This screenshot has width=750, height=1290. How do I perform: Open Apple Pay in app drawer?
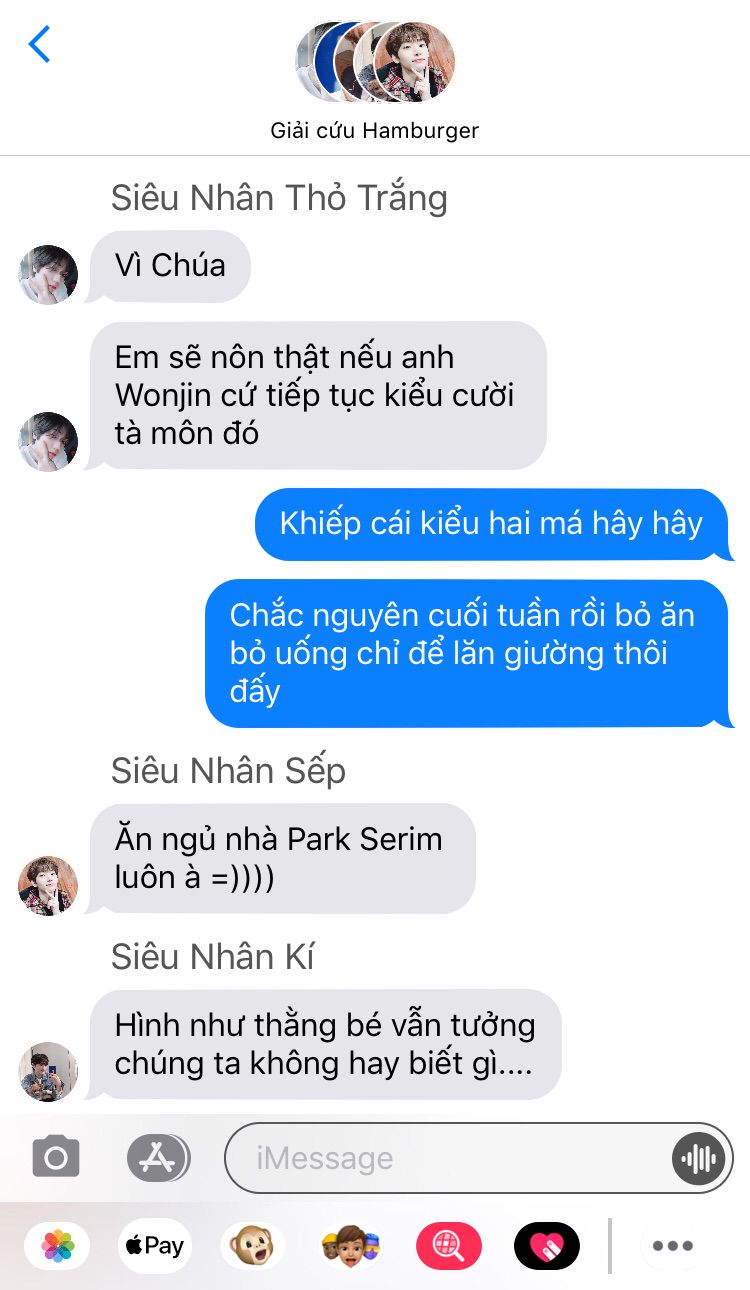154,1245
